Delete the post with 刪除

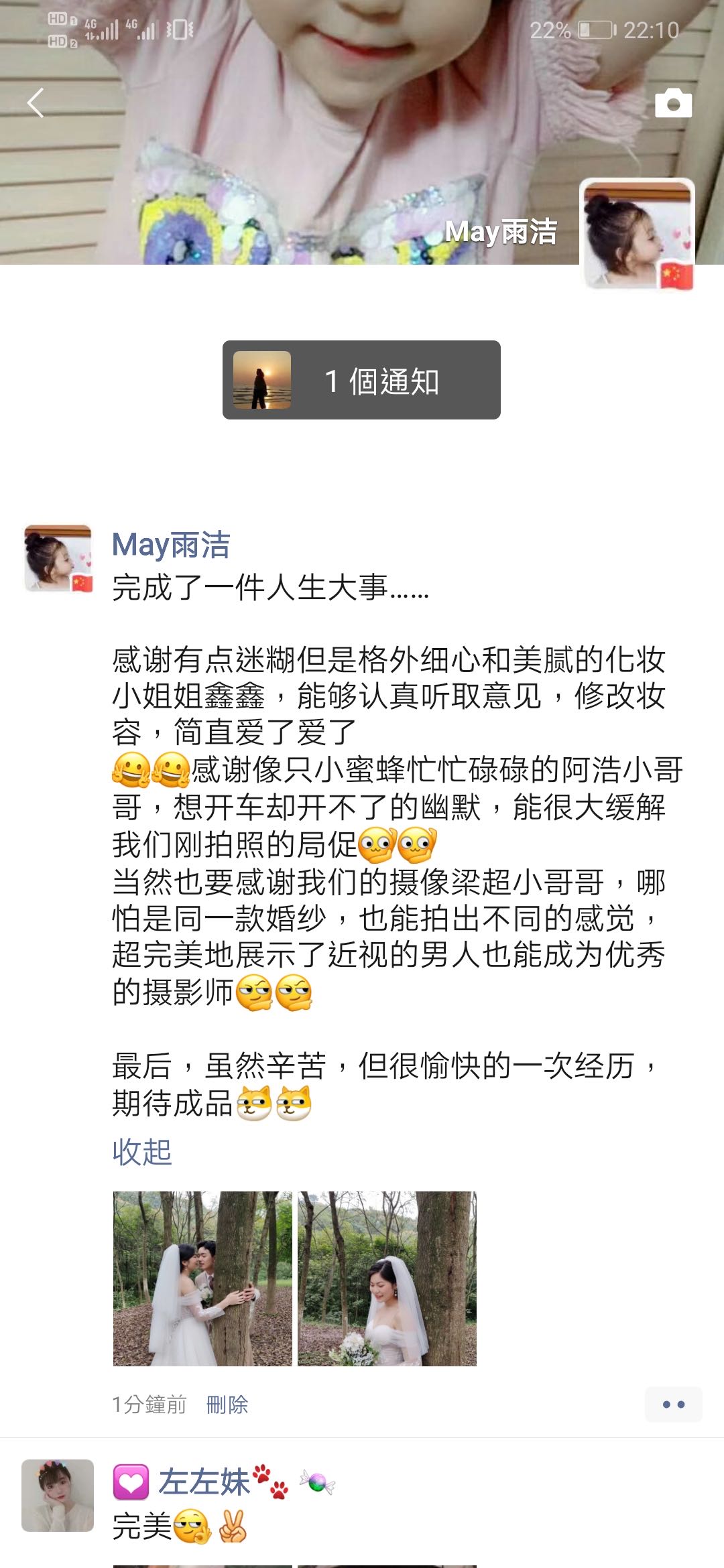pyautogui.click(x=227, y=1404)
